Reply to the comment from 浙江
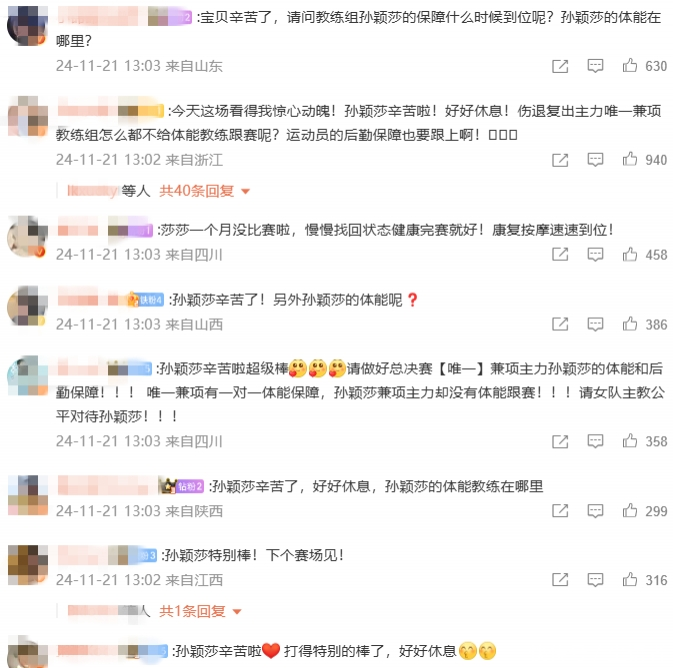The image size is (673, 668). tap(595, 160)
